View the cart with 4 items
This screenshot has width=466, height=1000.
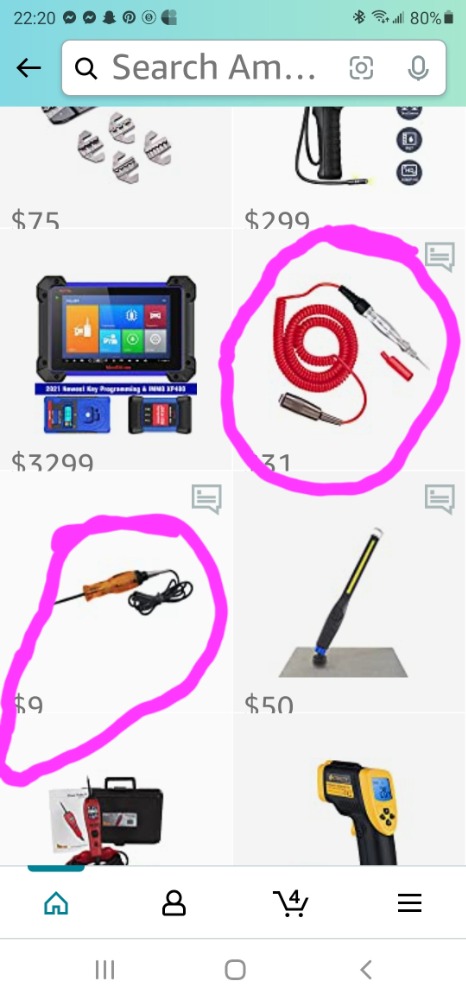coord(291,902)
